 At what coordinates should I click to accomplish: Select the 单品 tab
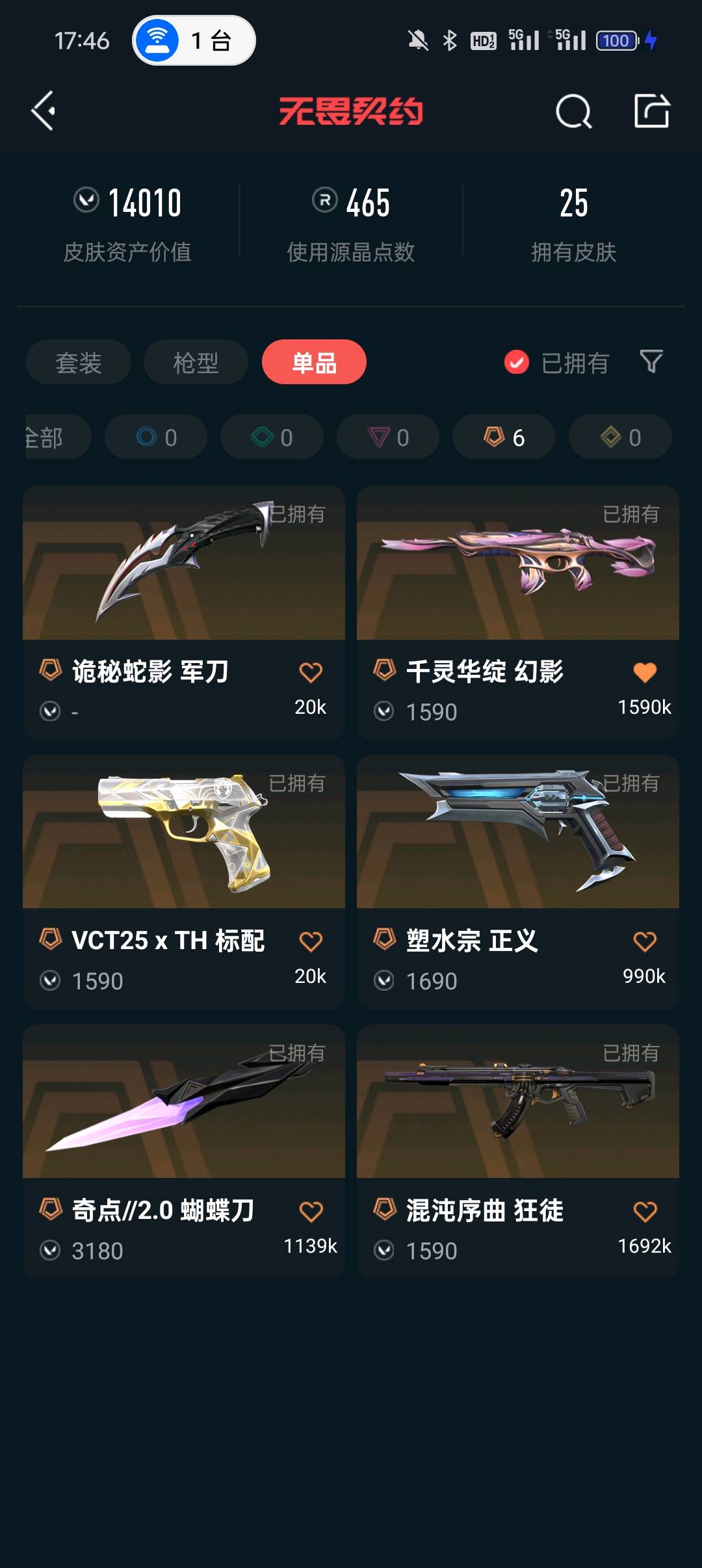314,362
